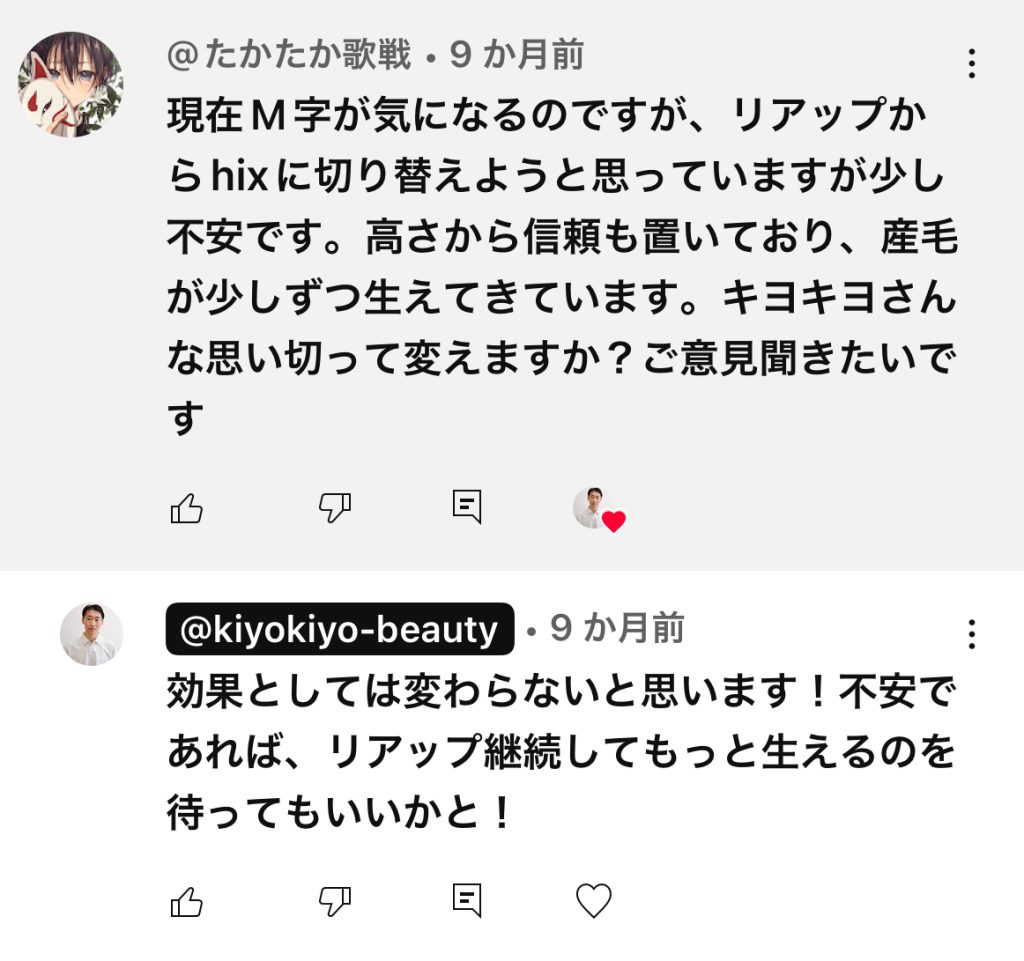This screenshot has width=1024, height=961.
Task: Open overflow menu on kiyokiyo-beauty's reply
Action: click(x=971, y=634)
